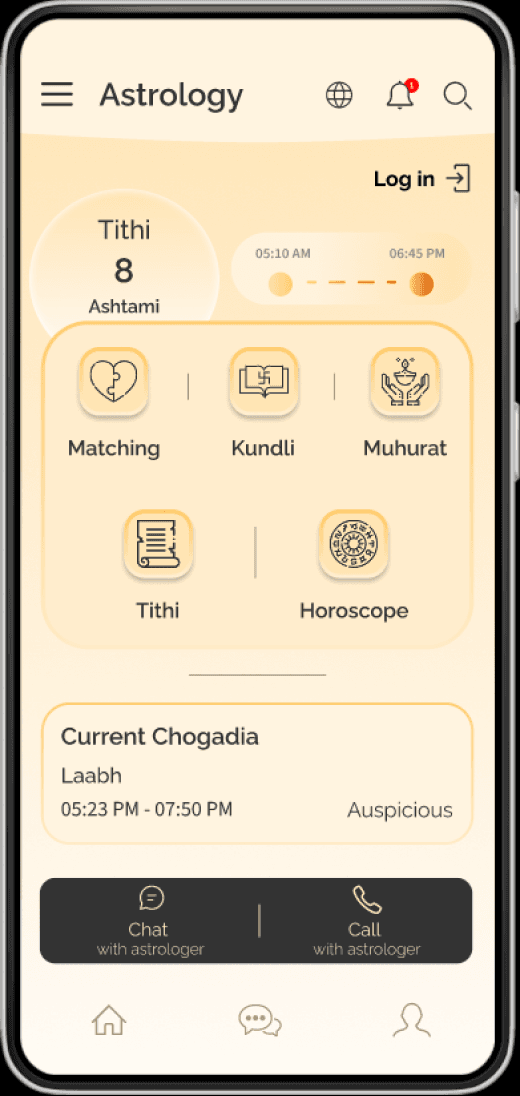
Task: Open the language globe icon
Action: (x=339, y=95)
